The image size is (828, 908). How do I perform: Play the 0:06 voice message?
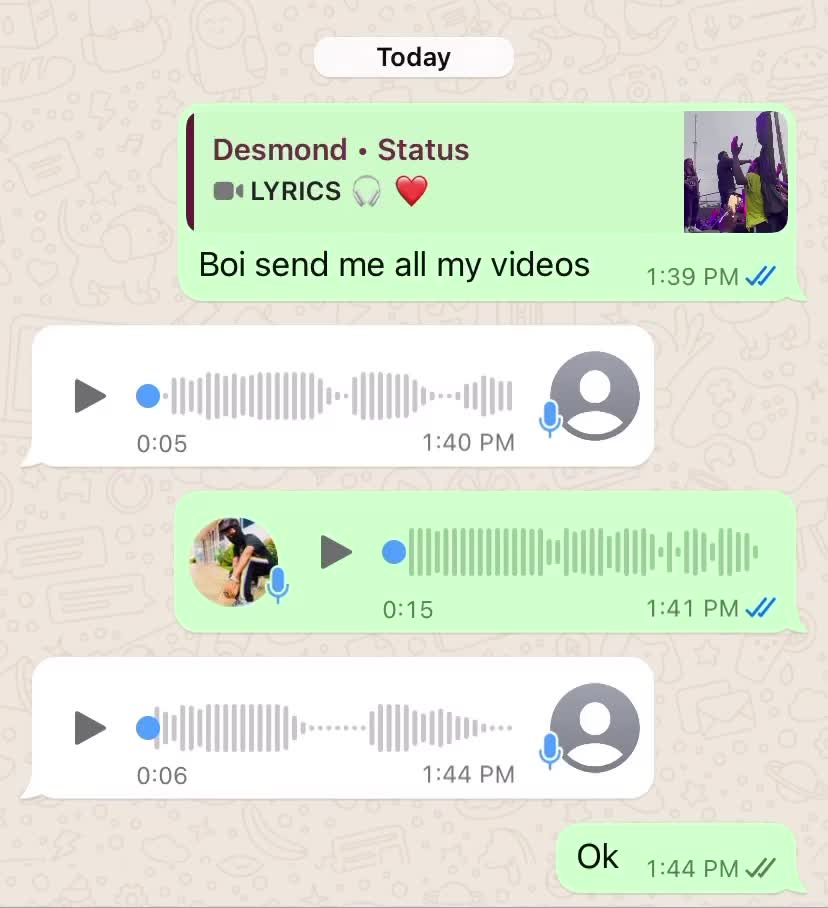tap(90, 727)
